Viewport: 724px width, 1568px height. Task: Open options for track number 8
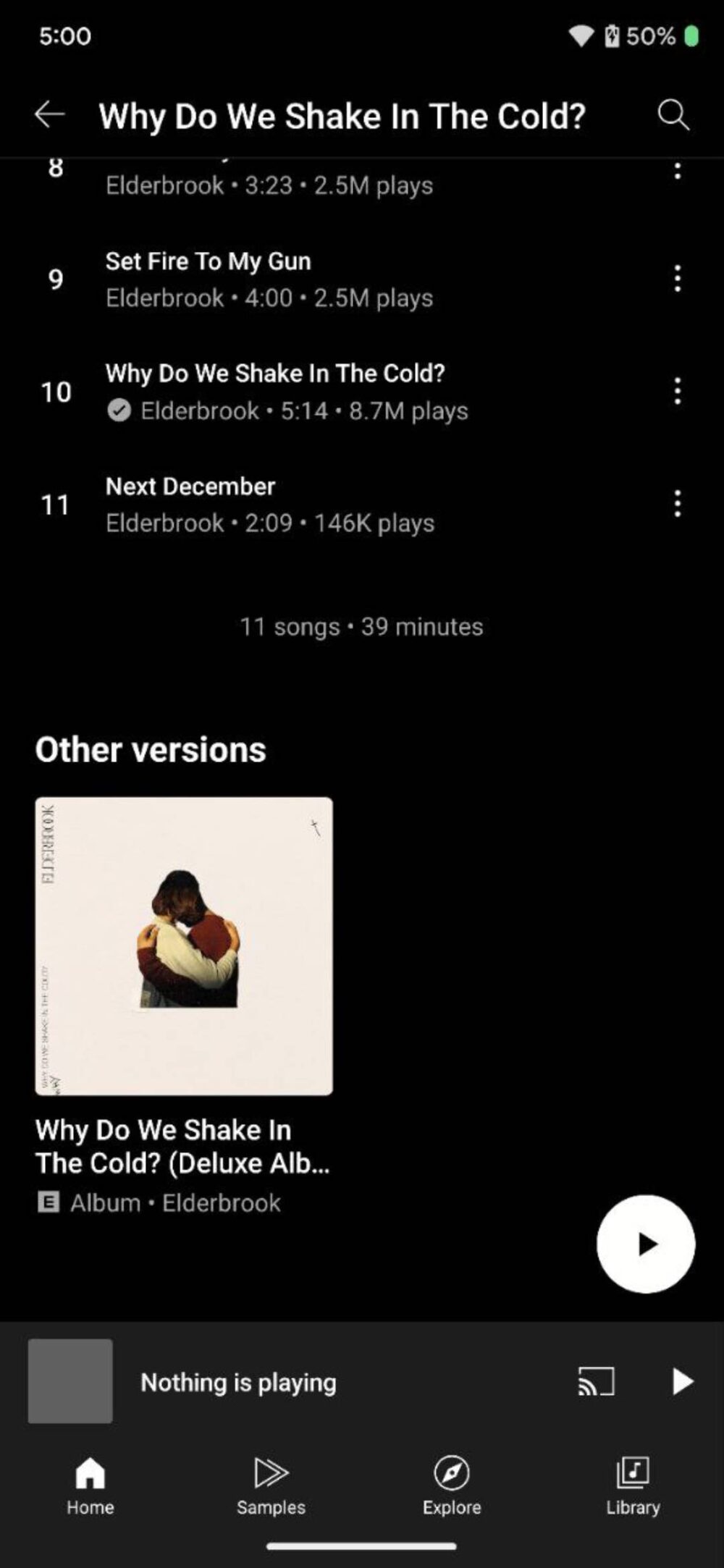[x=678, y=172]
